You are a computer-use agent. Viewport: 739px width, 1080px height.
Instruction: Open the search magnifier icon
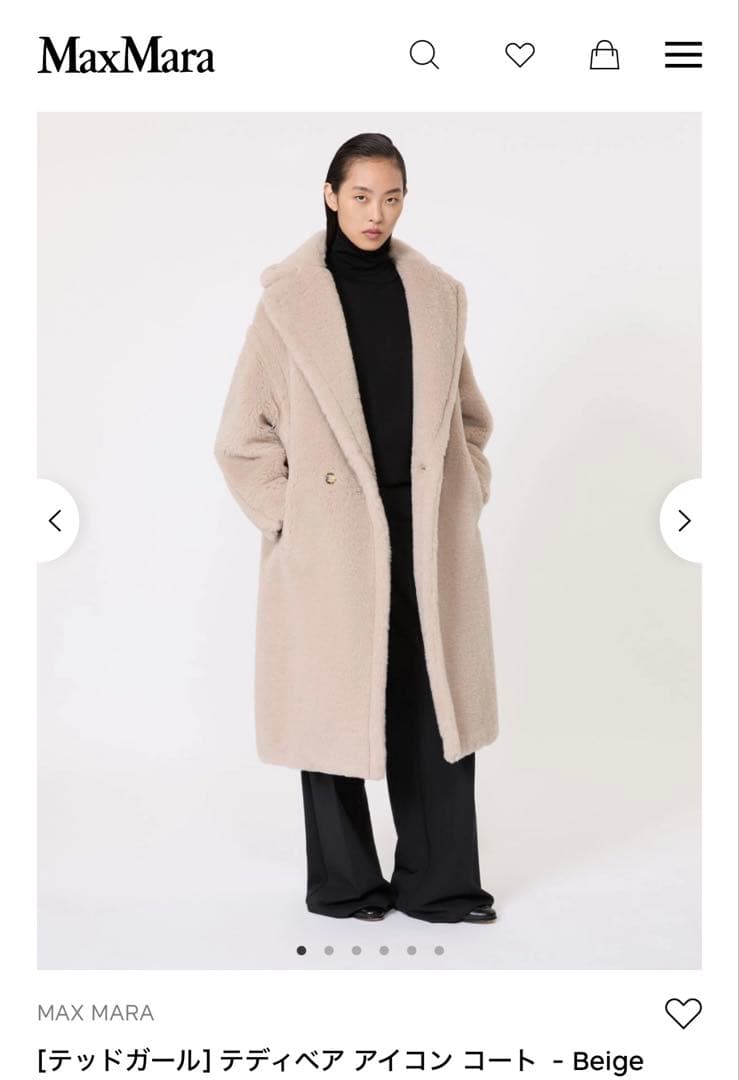coord(424,54)
